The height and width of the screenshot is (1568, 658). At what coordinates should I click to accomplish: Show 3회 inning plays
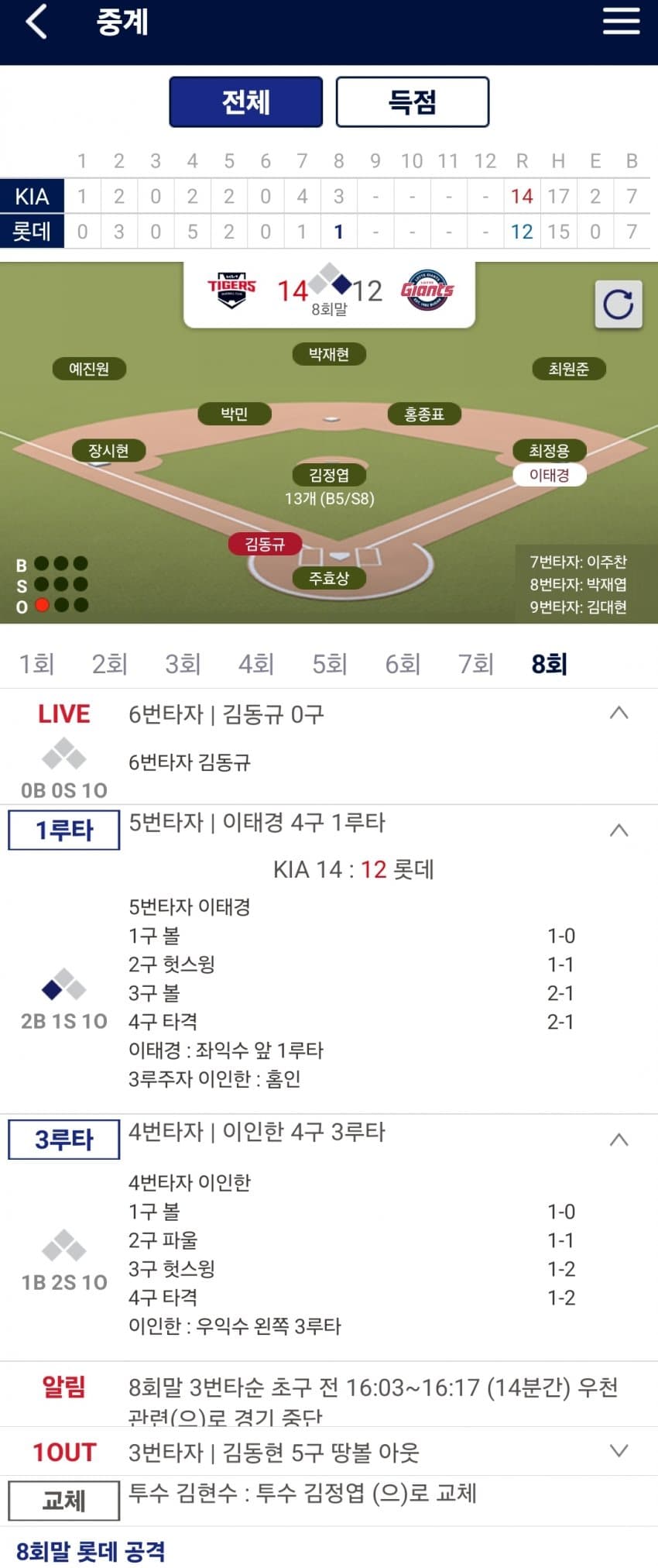click(183, 664)
